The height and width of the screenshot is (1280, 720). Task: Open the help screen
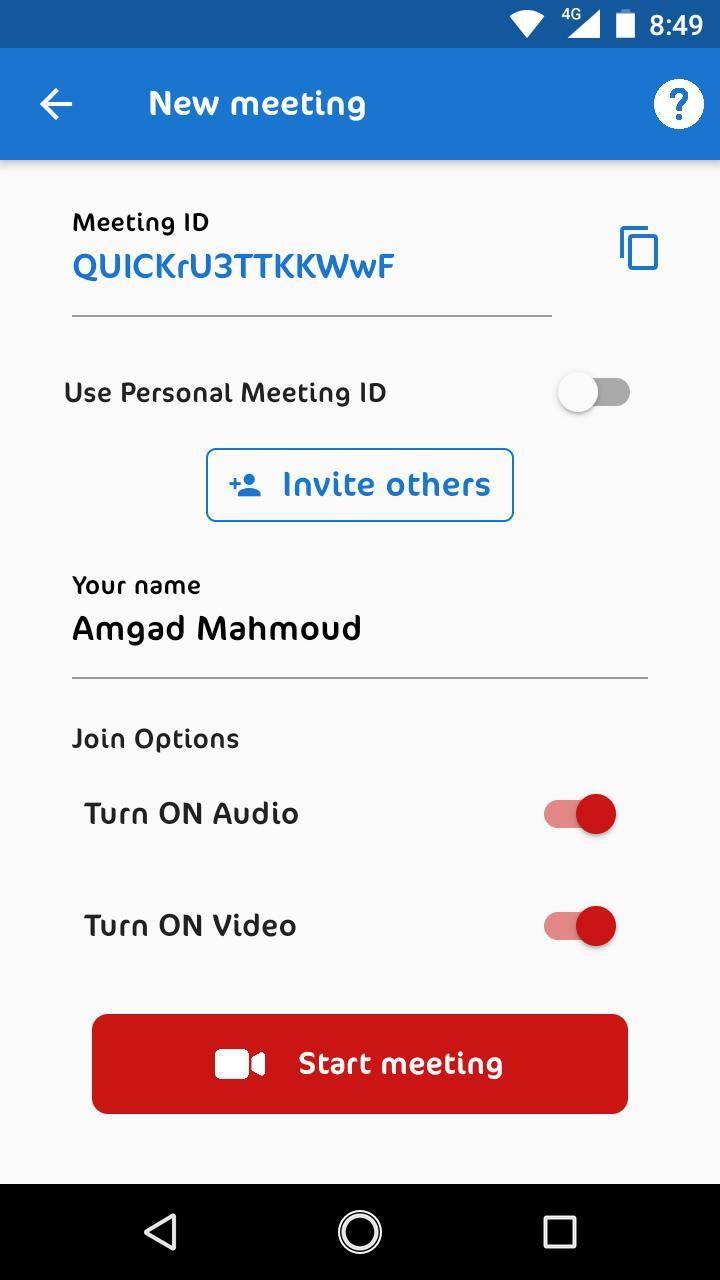click(x=678, y=103)
